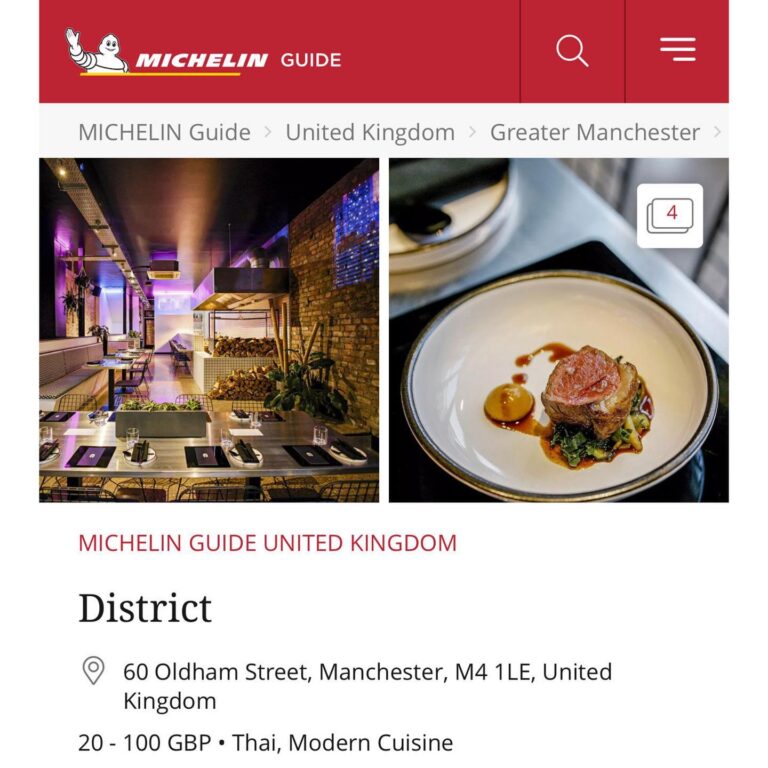This screenshot has height=768, width=768.
Task: Open the search magnifier icon
Action: click(572, 50)
